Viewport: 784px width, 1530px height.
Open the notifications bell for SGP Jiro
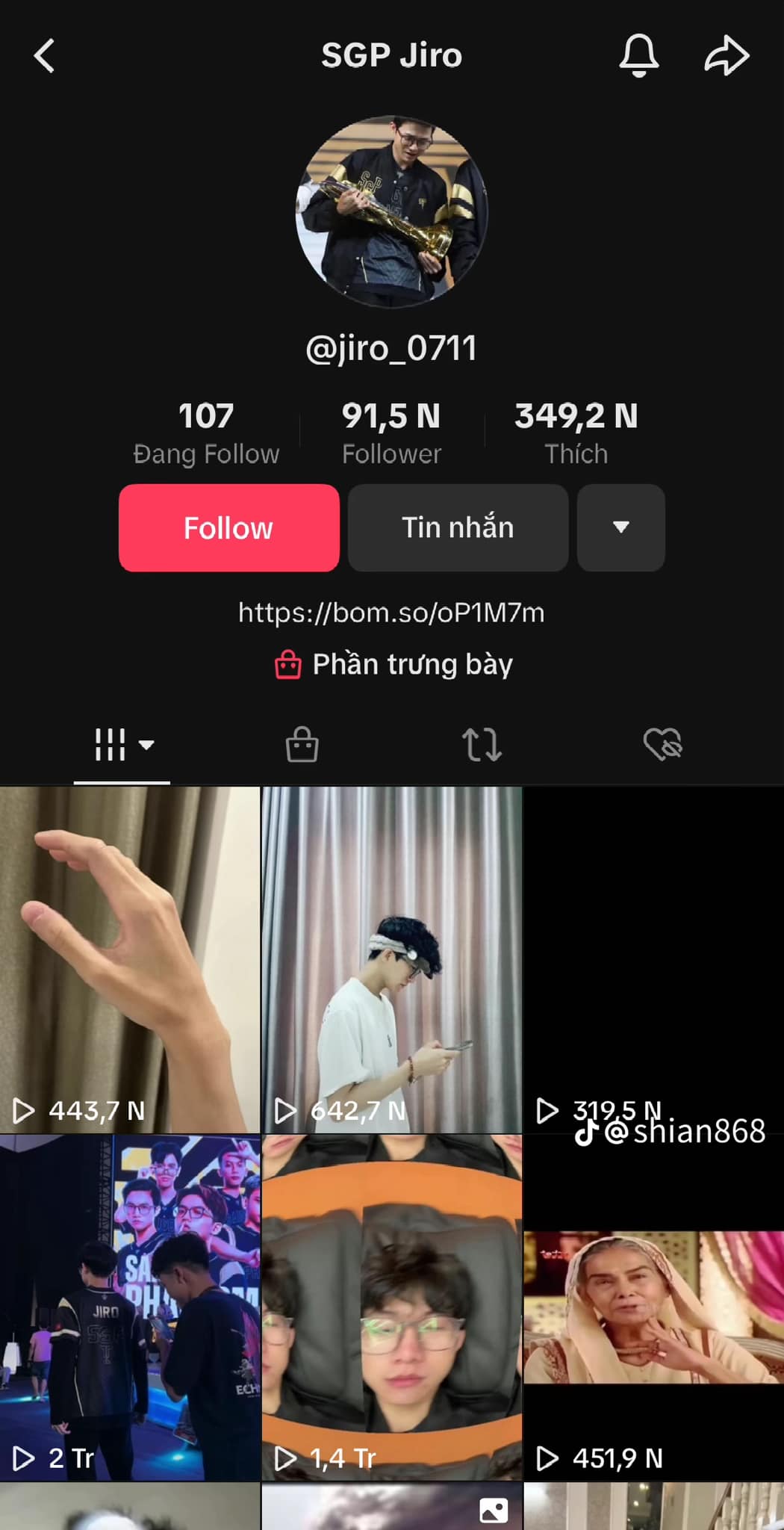(638, 56)
